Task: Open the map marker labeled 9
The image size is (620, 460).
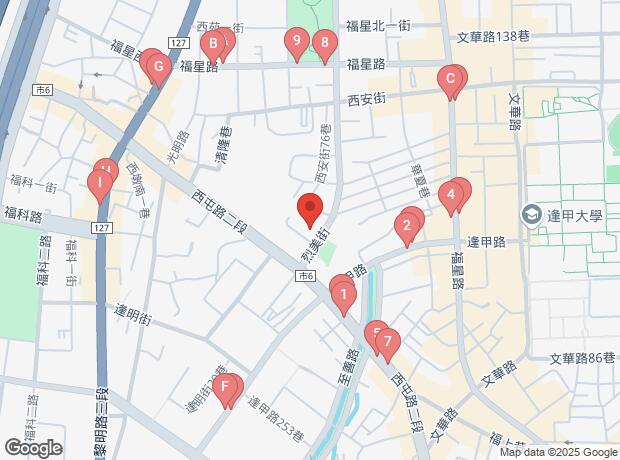Action: [294, 41]
